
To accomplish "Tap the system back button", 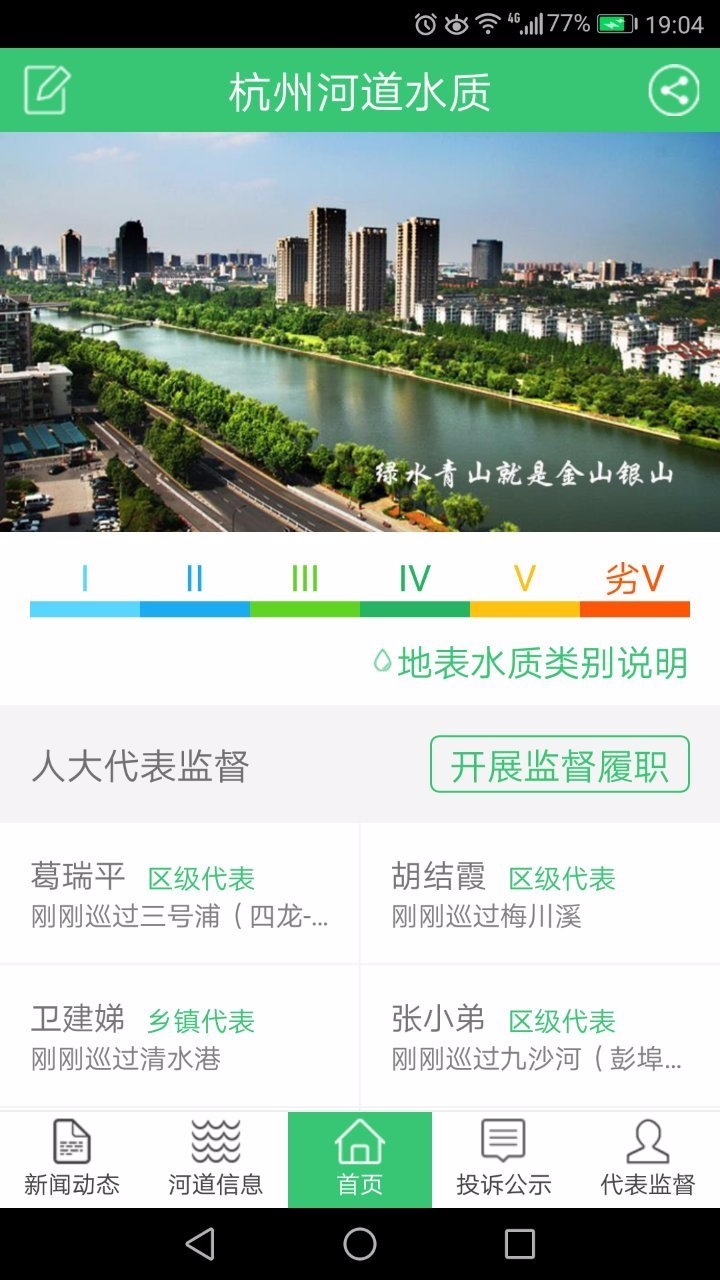I will (x=200, y=1244).
